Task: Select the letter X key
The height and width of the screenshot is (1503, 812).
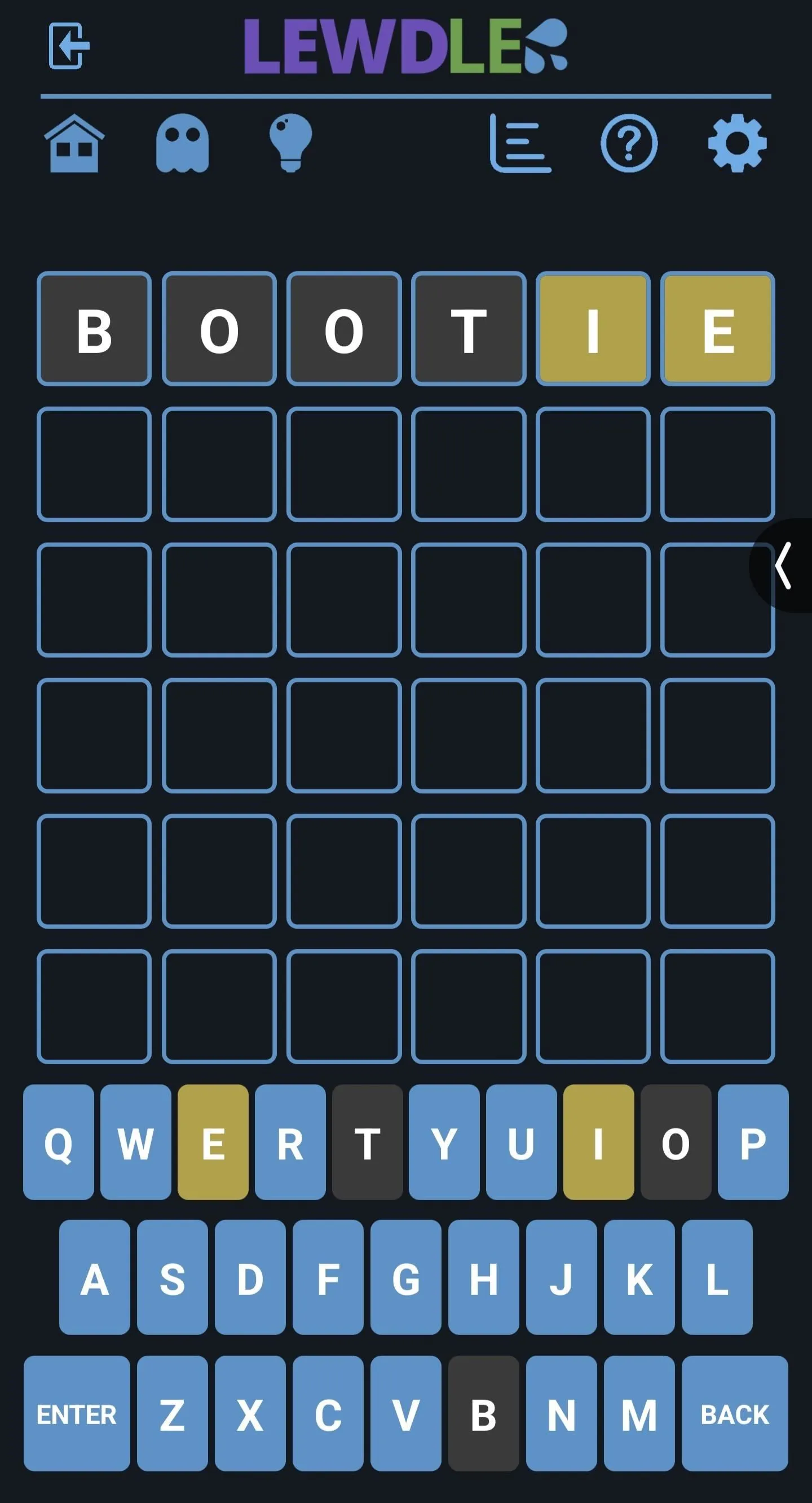Action: 250,1413
